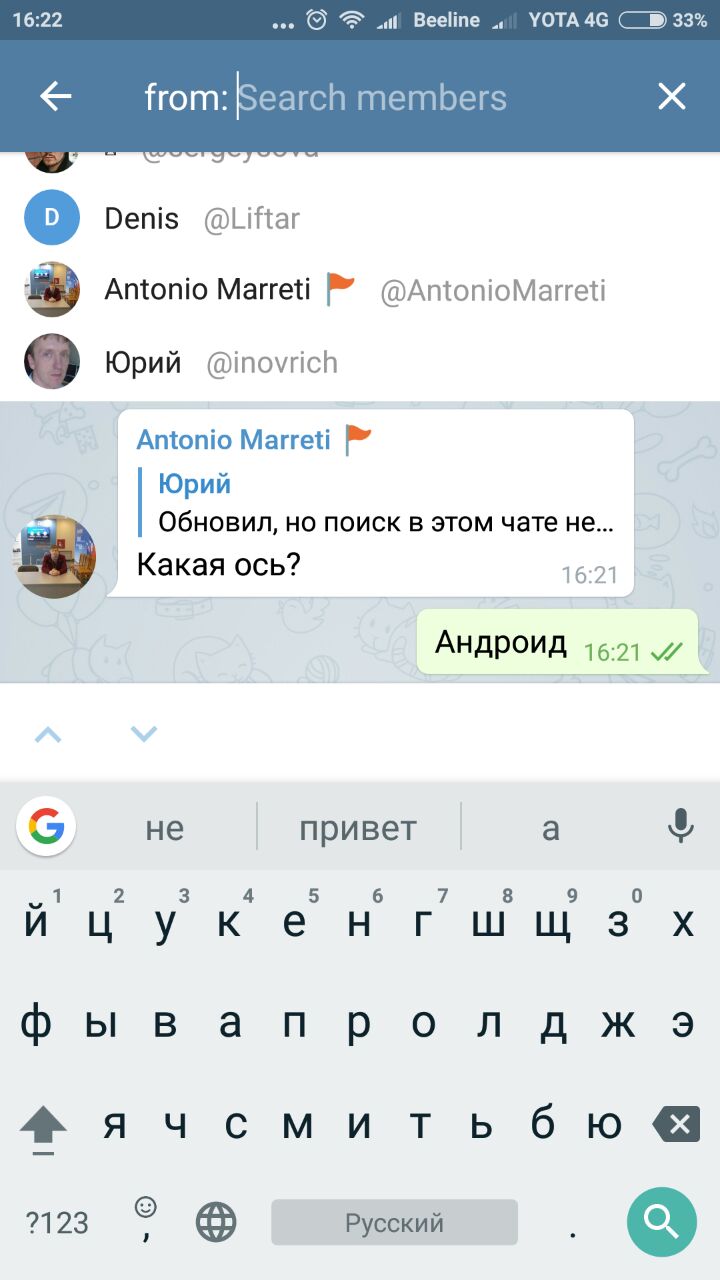Image resolution: width=720 pixels, height=1280 pixels.
Task: Insert the suggested word "не"
Action: (x=165, y=828)
